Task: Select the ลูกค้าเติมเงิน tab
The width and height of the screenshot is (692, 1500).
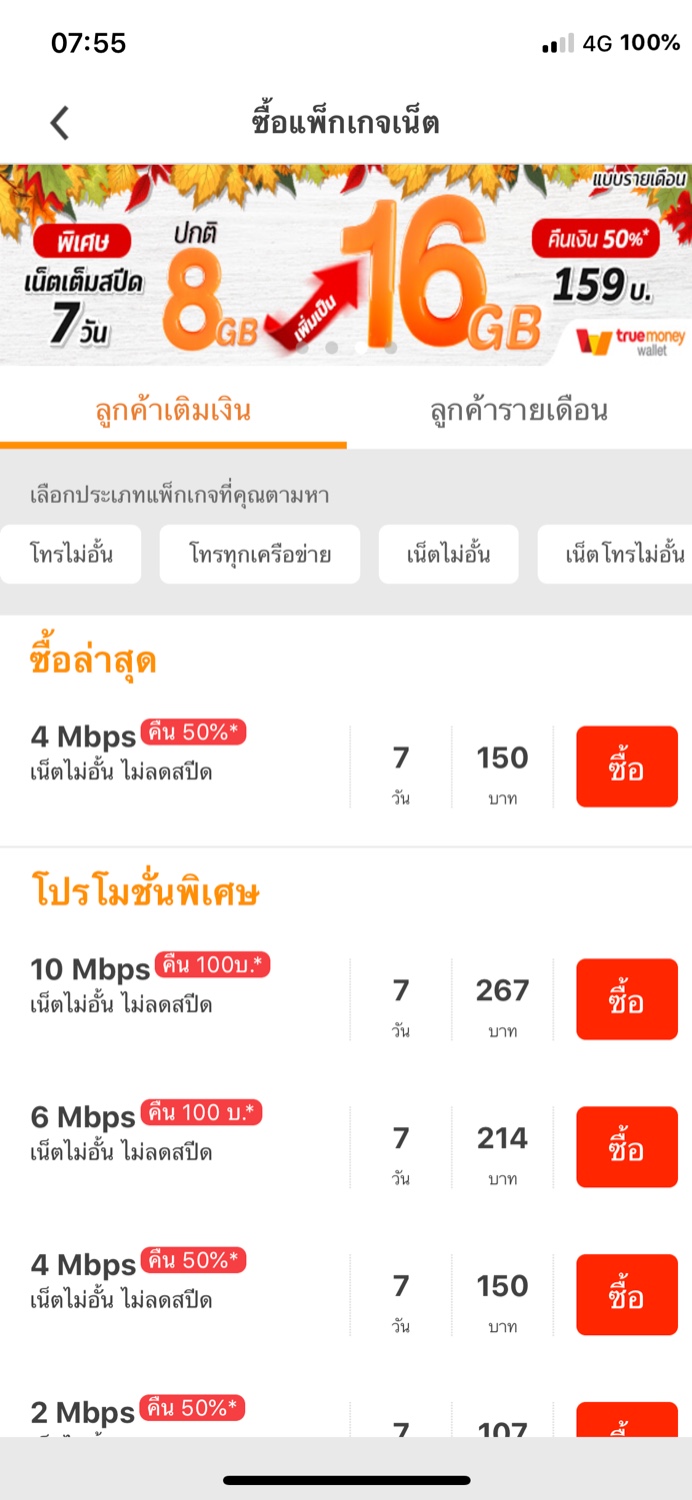Action: tap(173, 411)
